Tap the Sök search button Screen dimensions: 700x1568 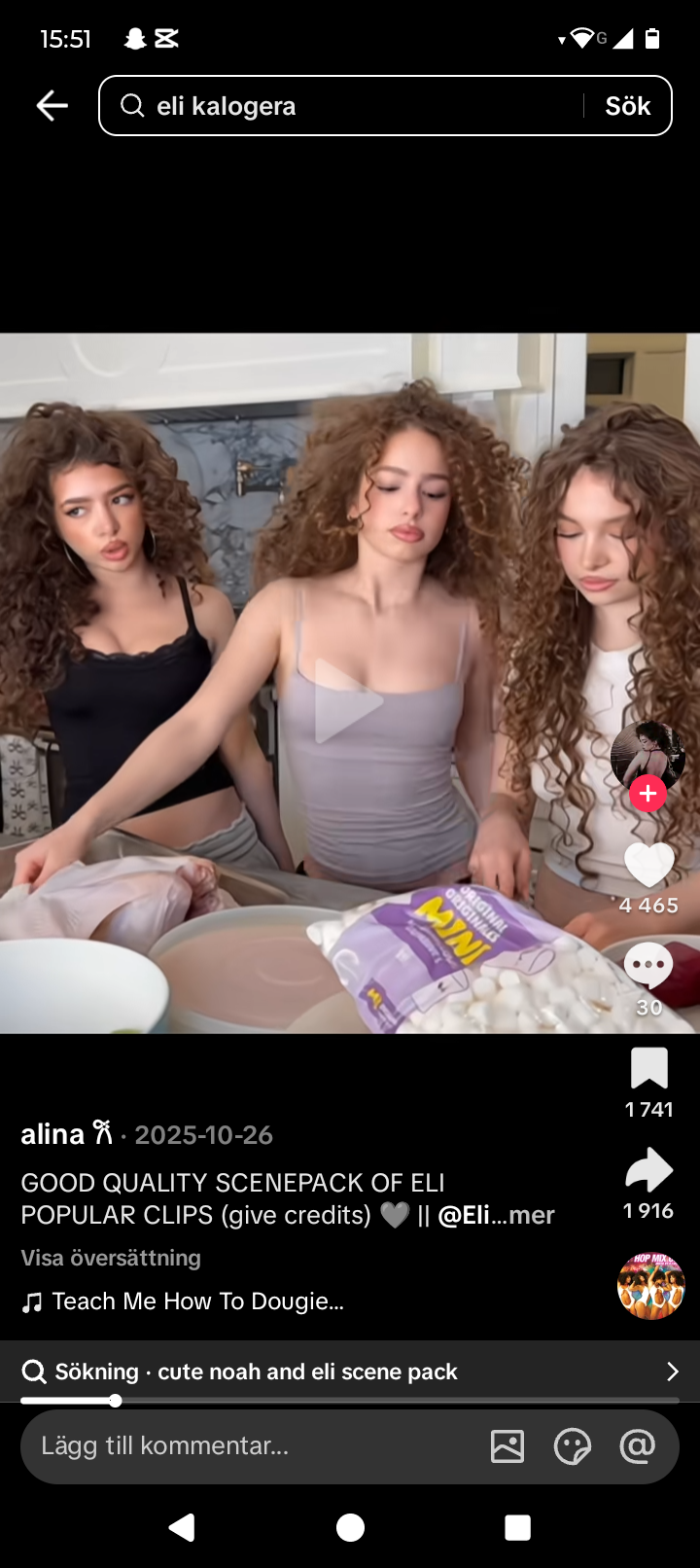(627, 105)
